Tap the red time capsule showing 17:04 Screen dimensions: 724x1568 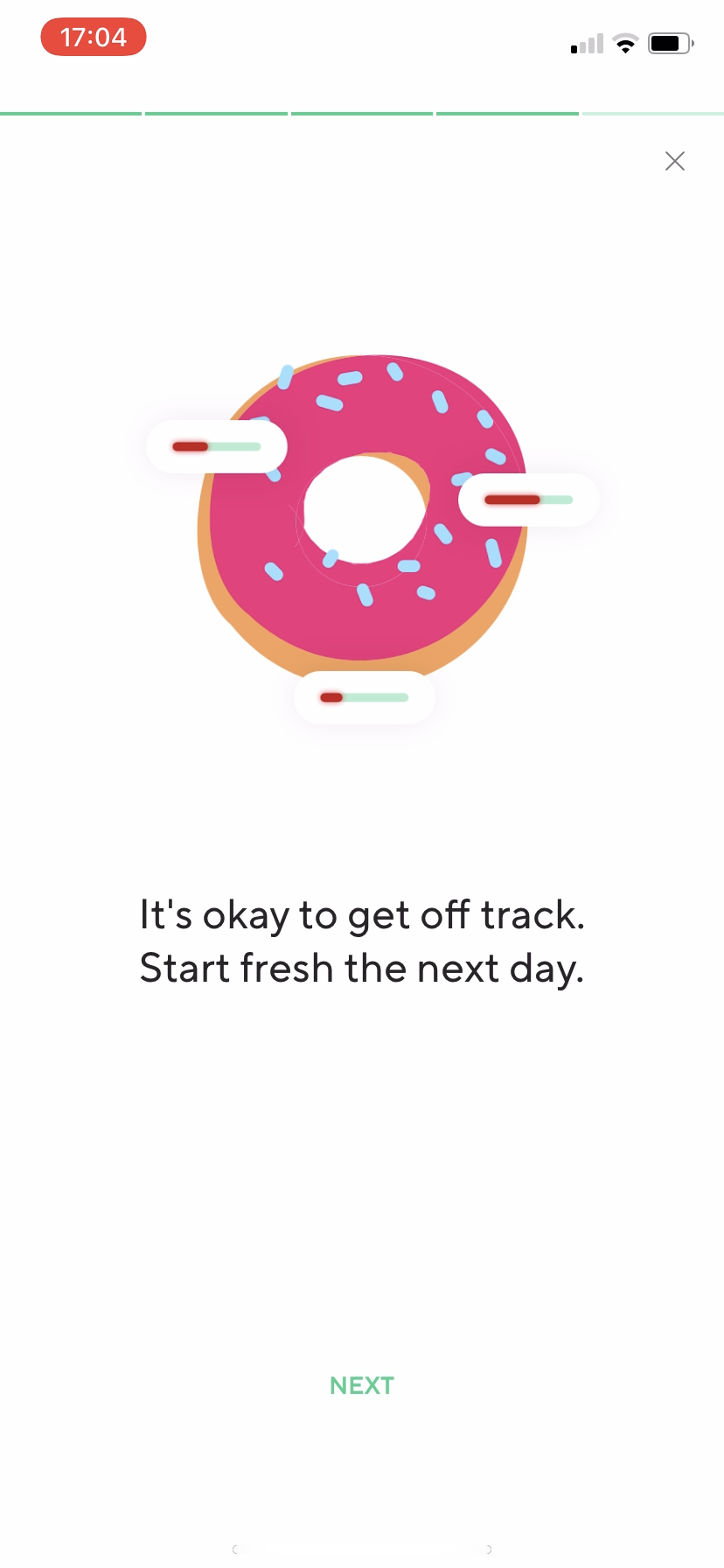(94, 37)
